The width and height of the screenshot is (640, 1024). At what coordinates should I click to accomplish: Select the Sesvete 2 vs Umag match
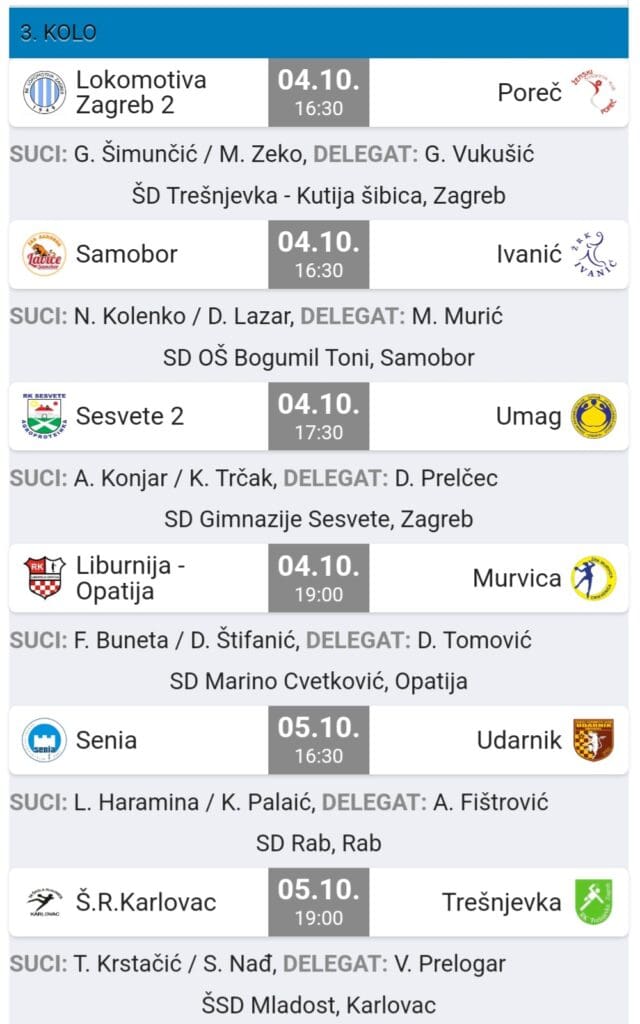(318, 416)
